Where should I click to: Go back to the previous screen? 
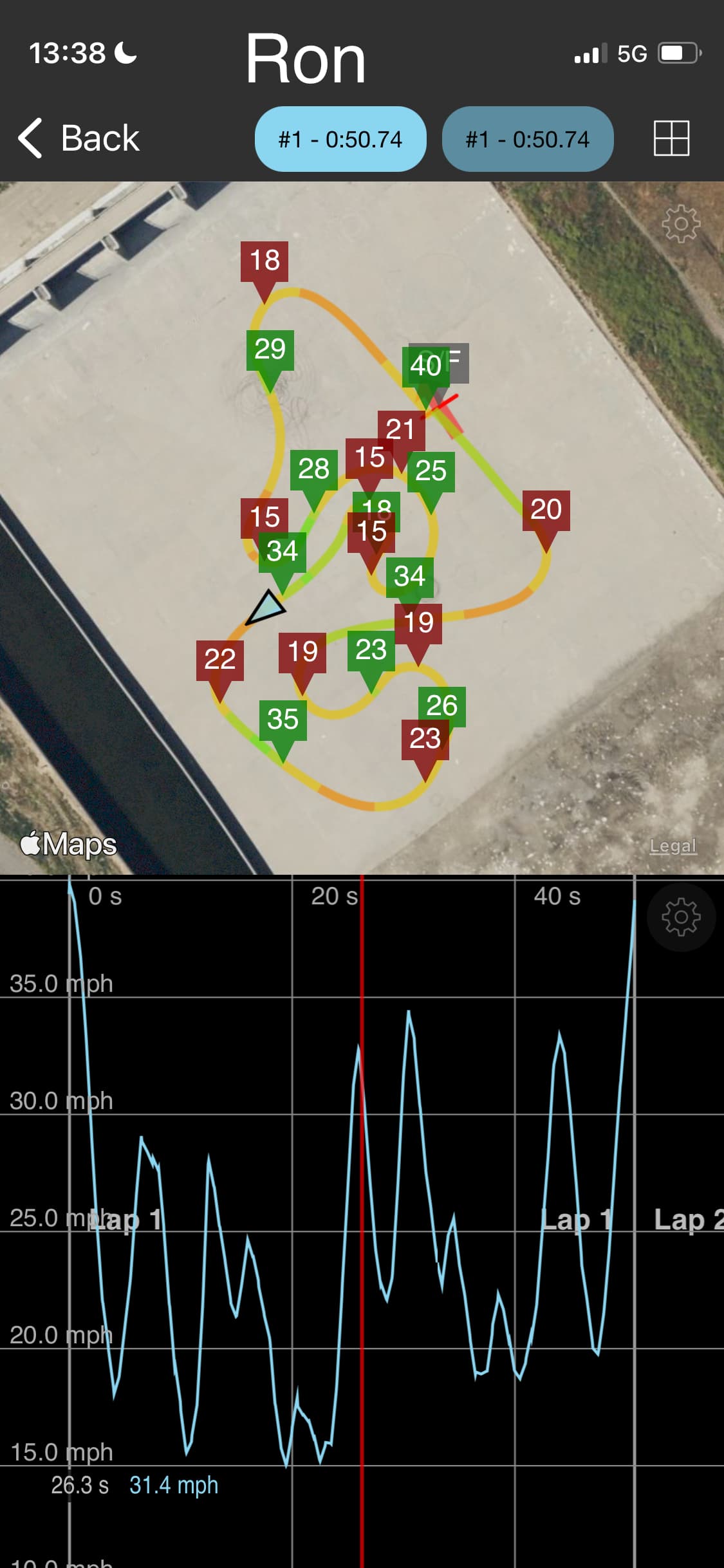click(79, 138)
